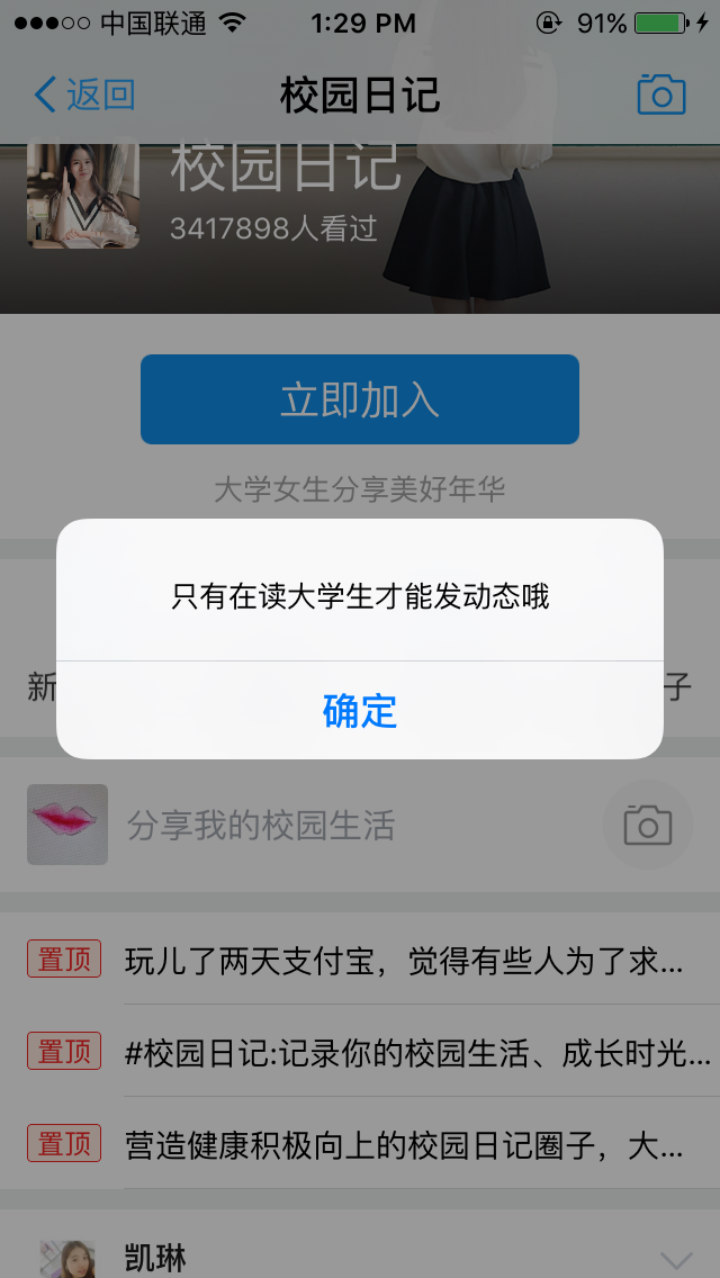Open pinned post 玩儿了两天支付宝
720x1278 pixels.
click(x=403, y=962)
